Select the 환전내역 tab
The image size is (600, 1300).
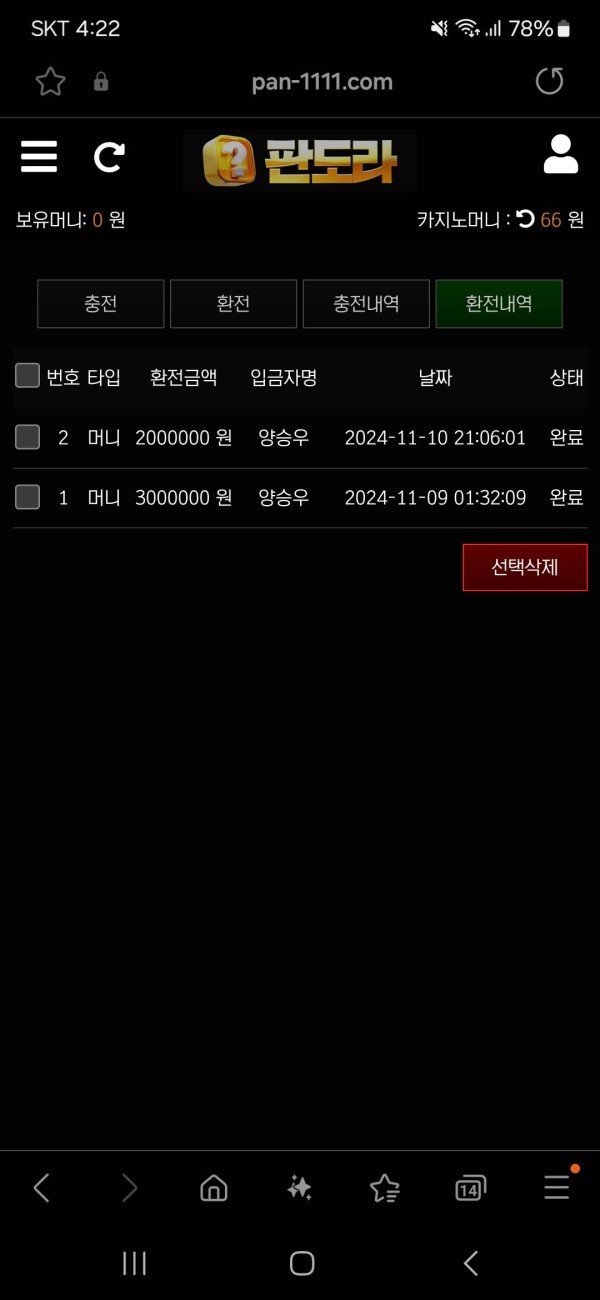499,304
